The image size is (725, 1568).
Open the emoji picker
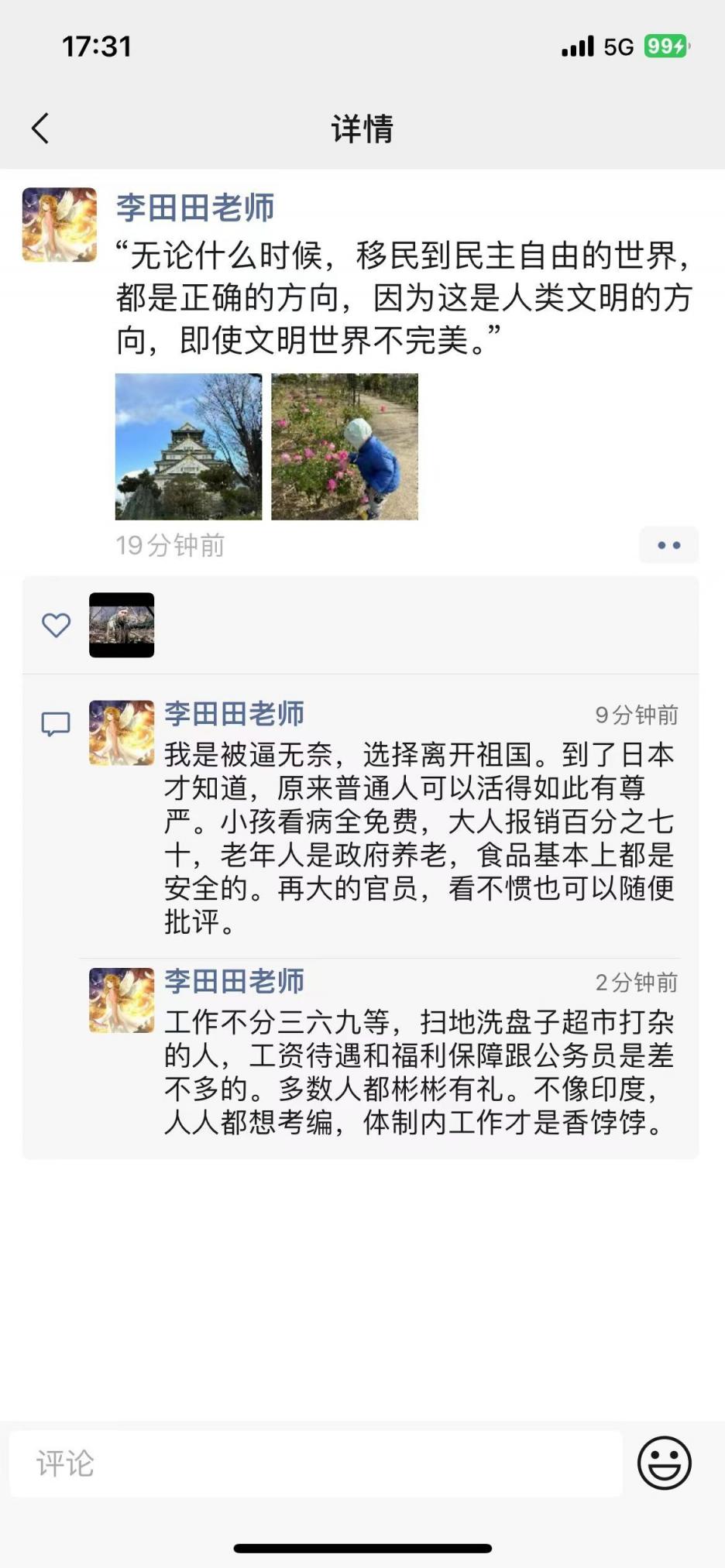(664, 1463)
